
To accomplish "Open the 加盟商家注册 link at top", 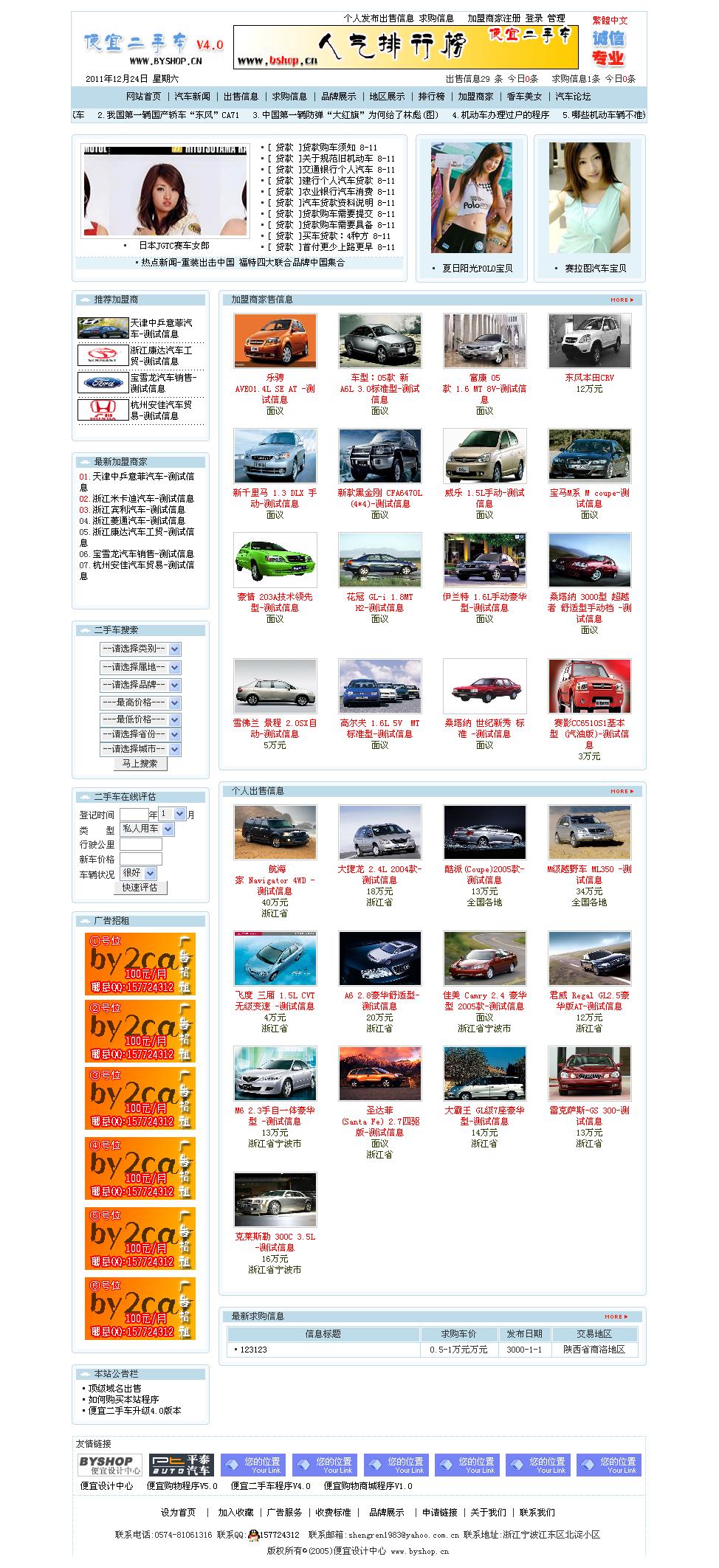I will click(x=493, y=18).
